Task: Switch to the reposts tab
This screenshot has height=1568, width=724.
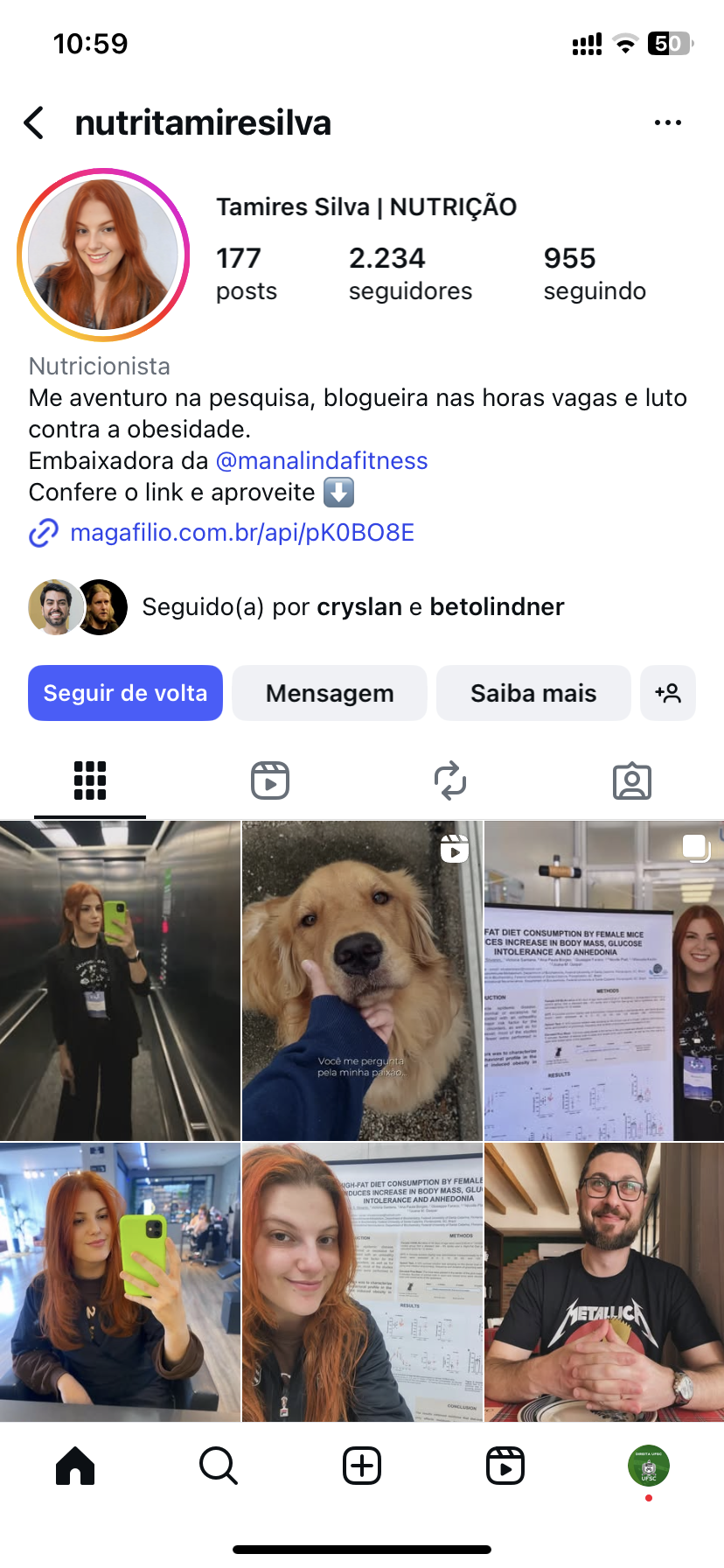Action: click(x=450, y=780)
